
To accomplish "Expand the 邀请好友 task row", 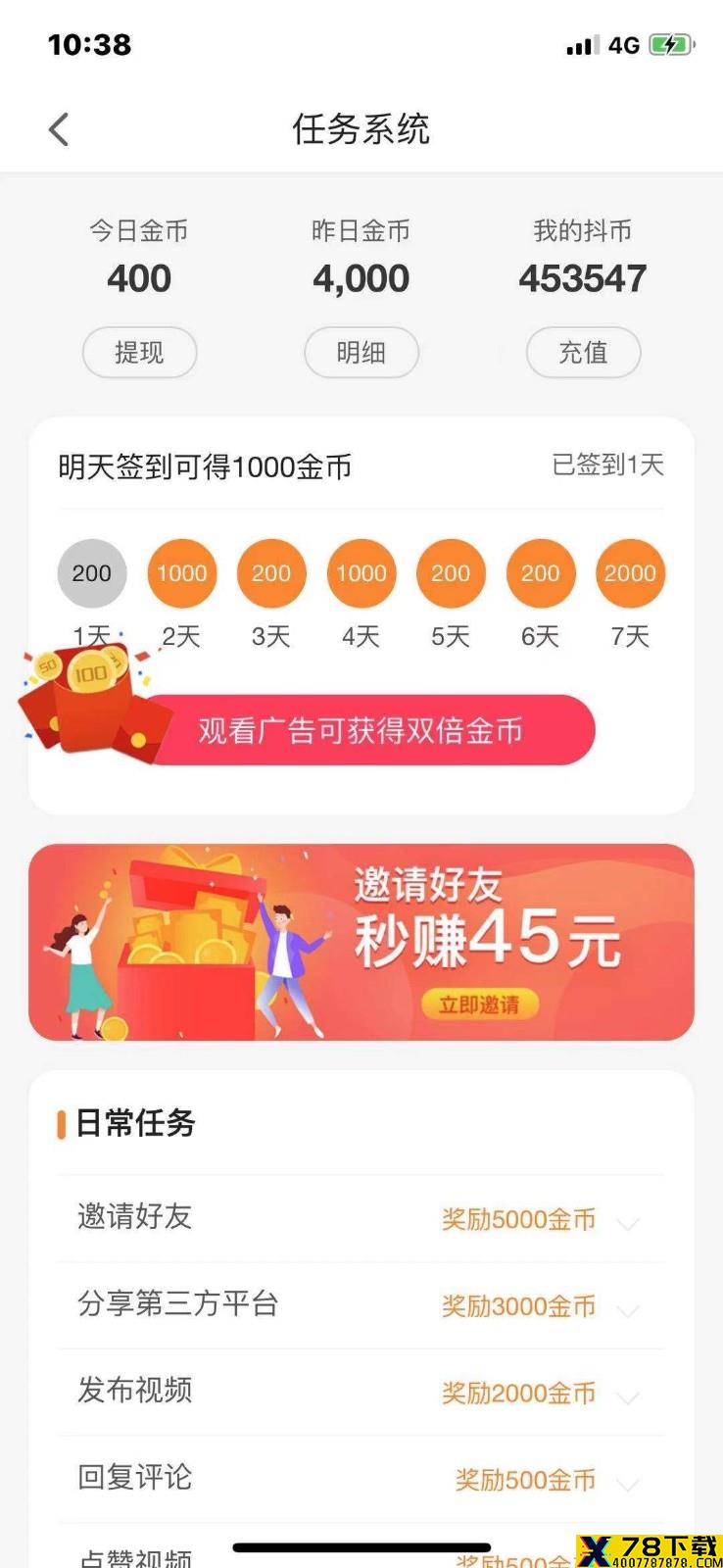I will click(361, 1218).
